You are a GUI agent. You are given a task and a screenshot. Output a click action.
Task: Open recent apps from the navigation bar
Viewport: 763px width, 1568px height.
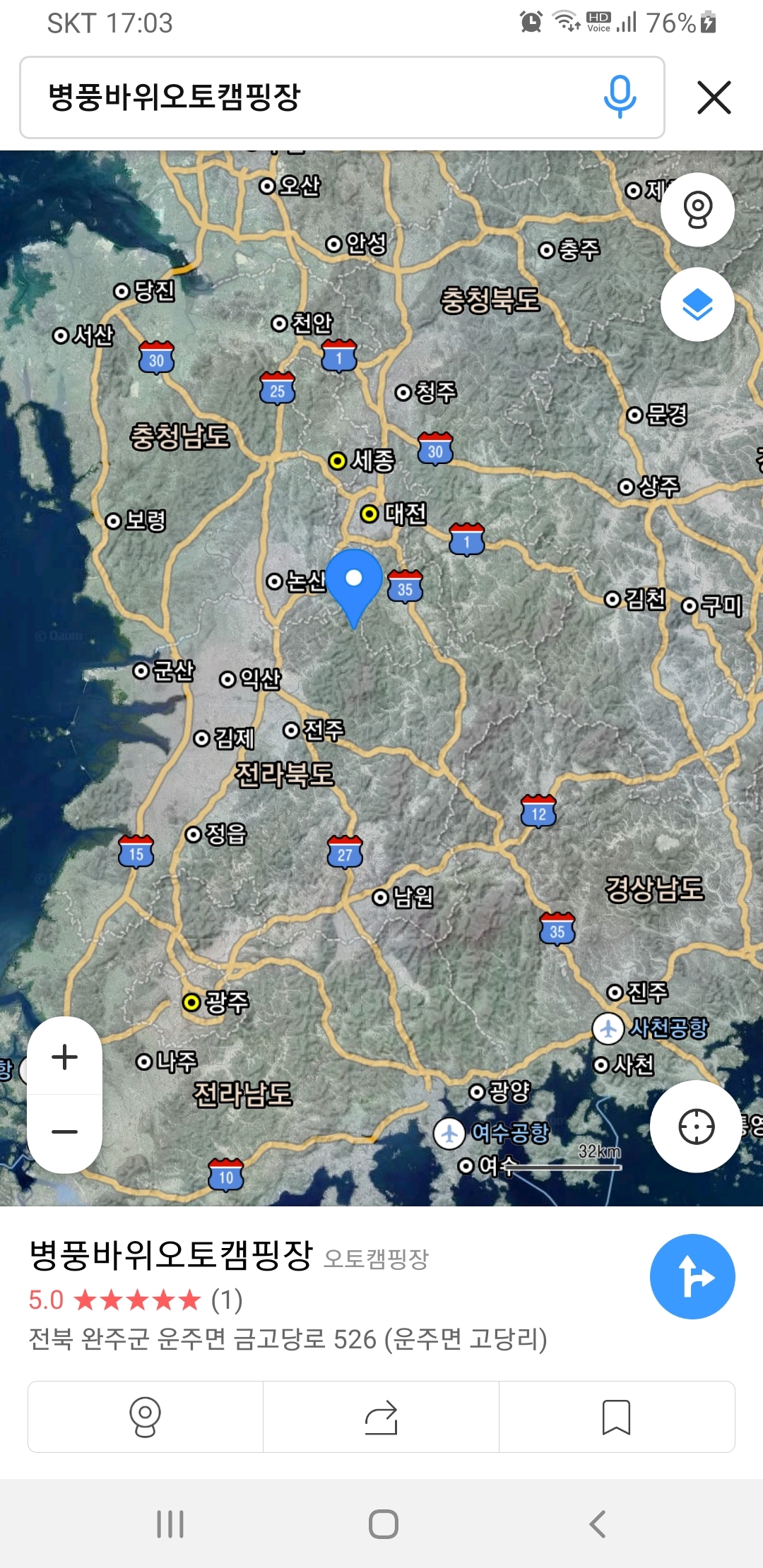170,1524
